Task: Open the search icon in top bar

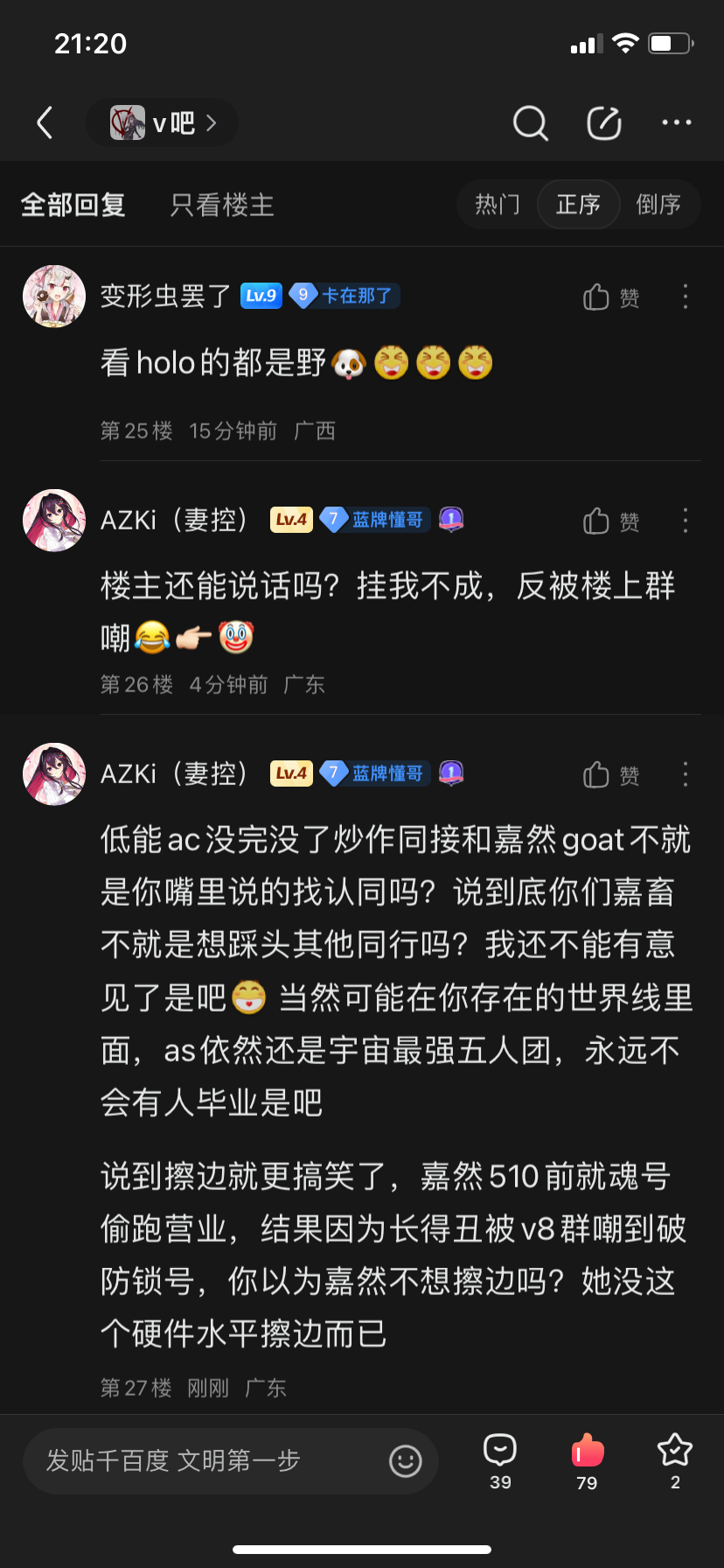Action: coord(530,123)
